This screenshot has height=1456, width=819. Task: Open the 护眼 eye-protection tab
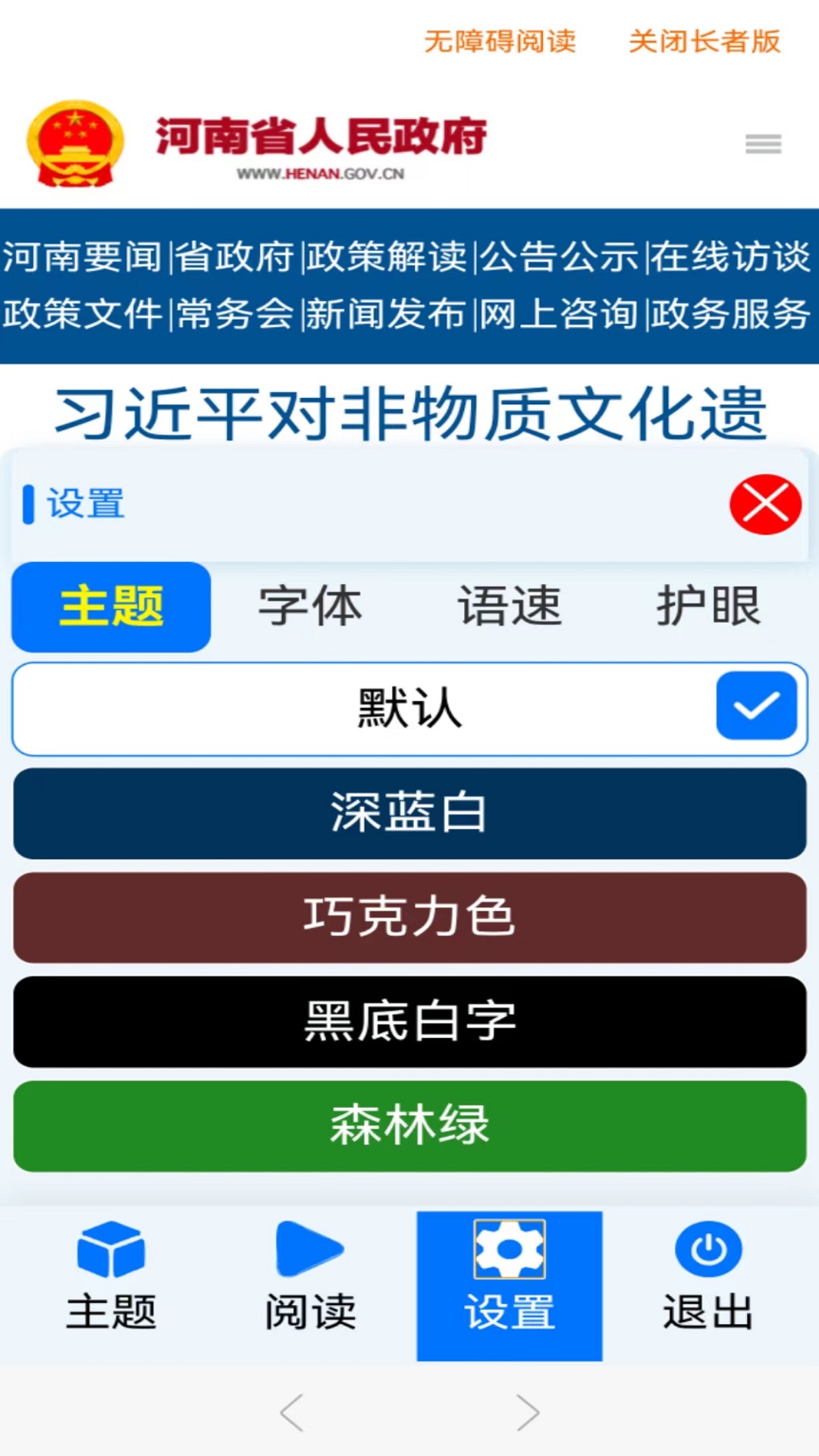click(708, 606)
